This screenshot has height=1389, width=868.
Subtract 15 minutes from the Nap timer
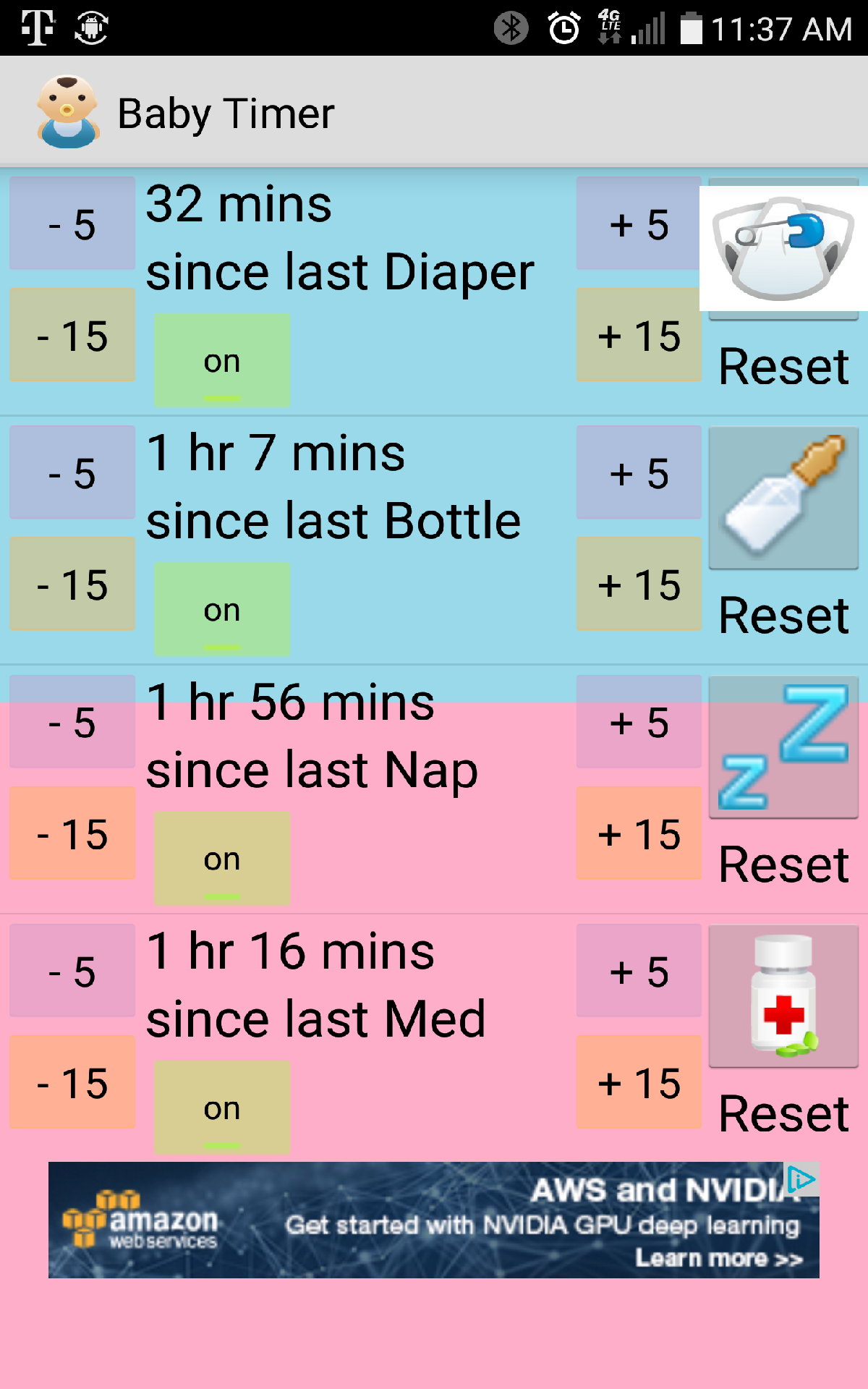71,832
